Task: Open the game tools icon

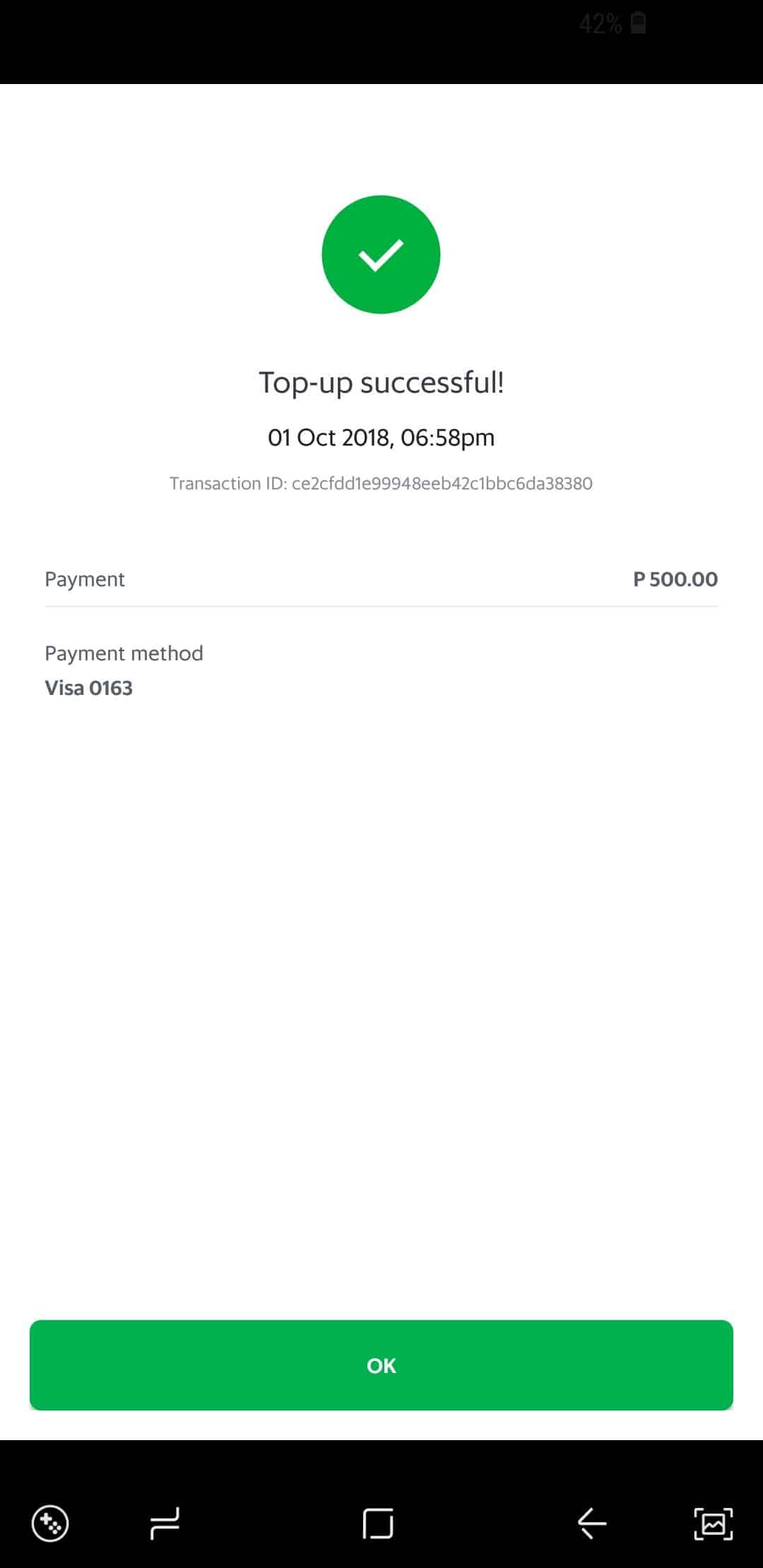Action: pyautogui.click(x=50, y=1523)
